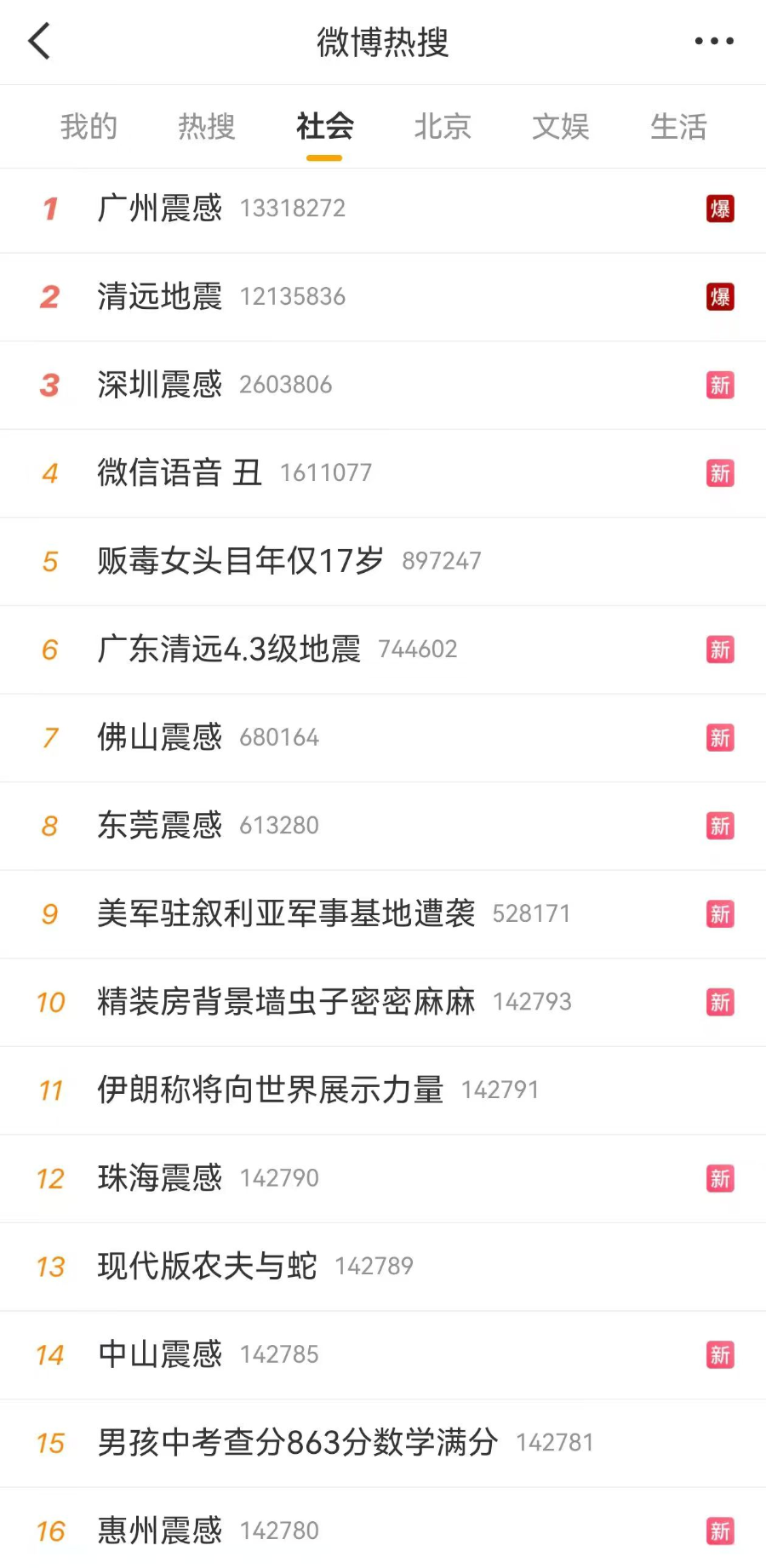Screen dimensions: 766x1568
Task: Open 男孩中考查分863分数学满分 topic
Action: [x=383, y=1444]
